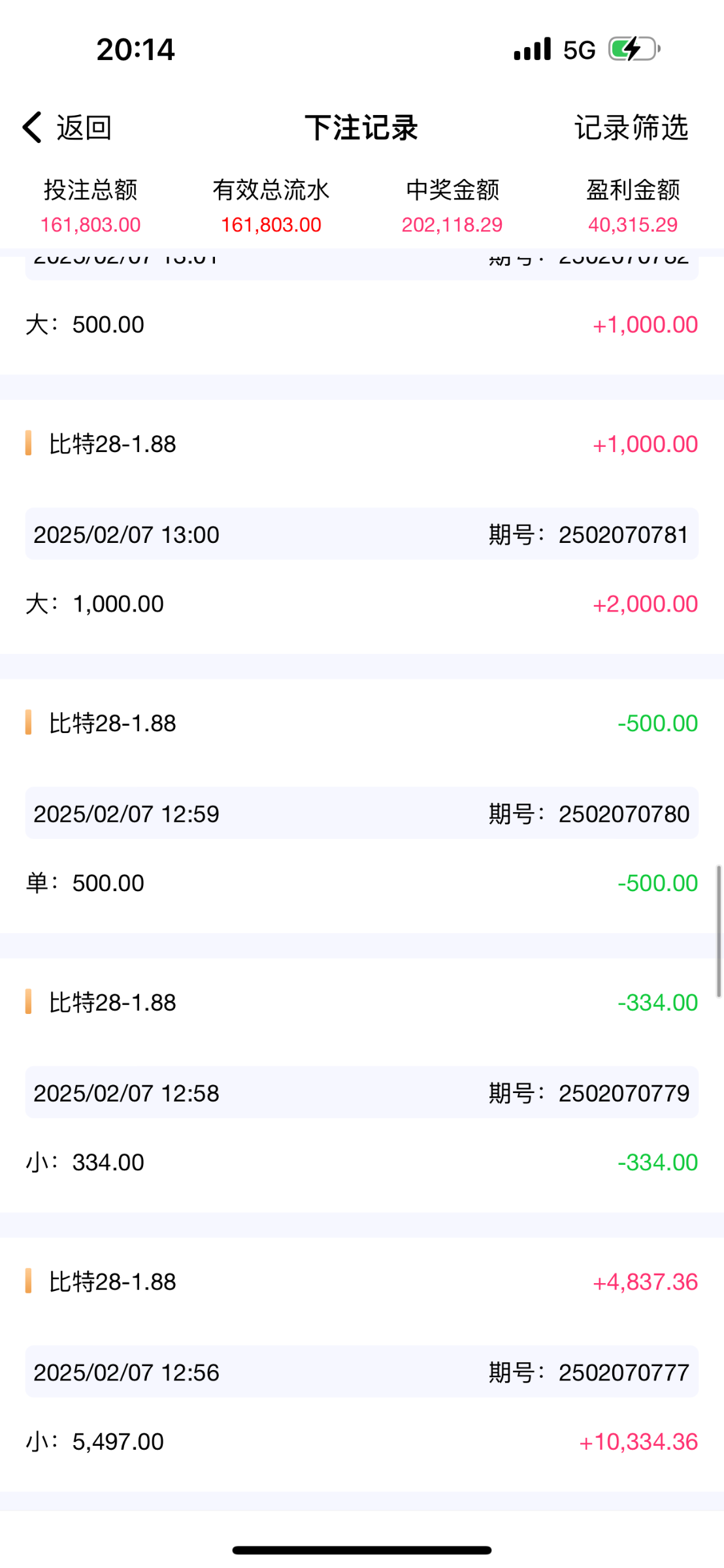
Task: Go back using the 返回 button
Action: click(x=67, y=127)
